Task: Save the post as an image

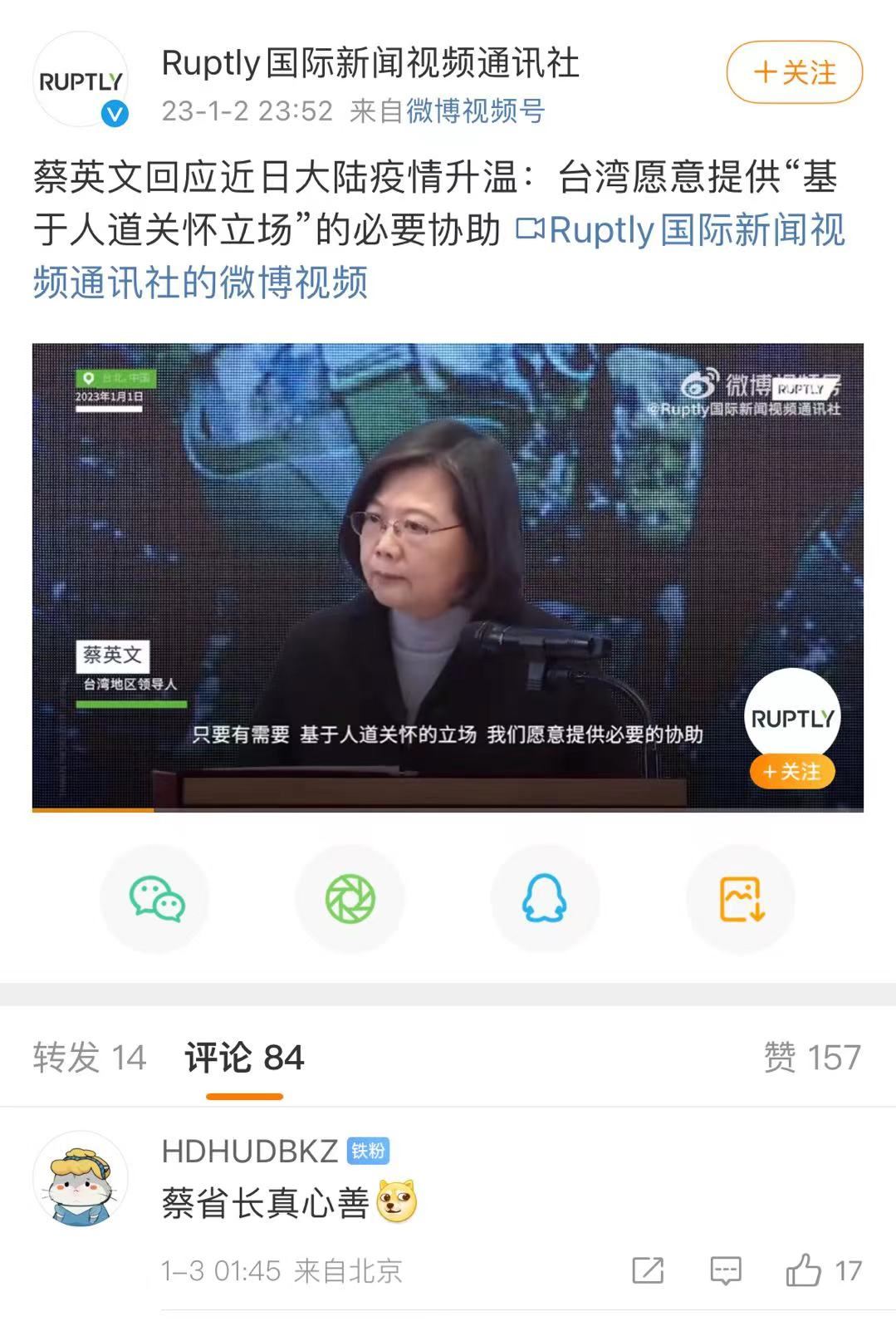Action: [x=741, y=900]
